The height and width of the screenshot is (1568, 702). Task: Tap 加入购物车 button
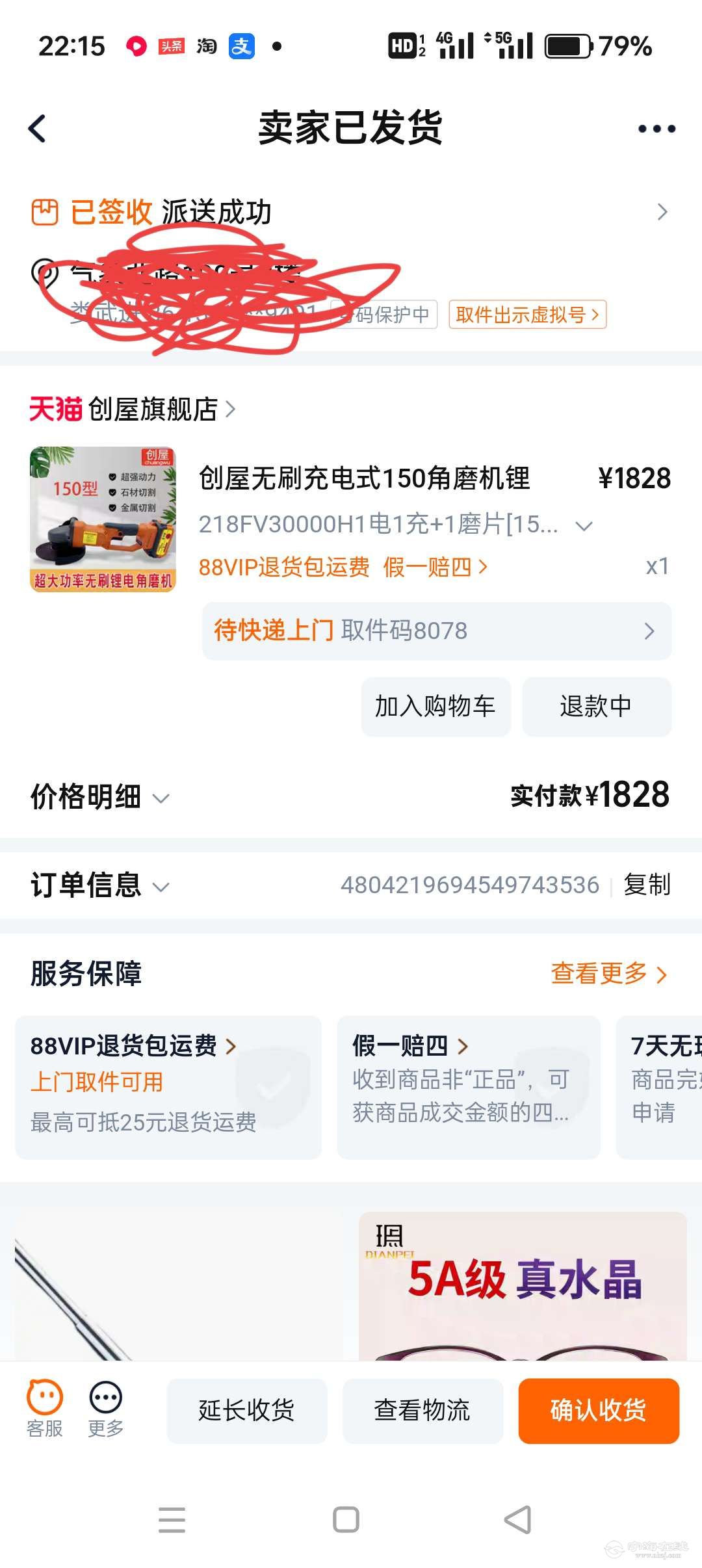click(435, 706)
